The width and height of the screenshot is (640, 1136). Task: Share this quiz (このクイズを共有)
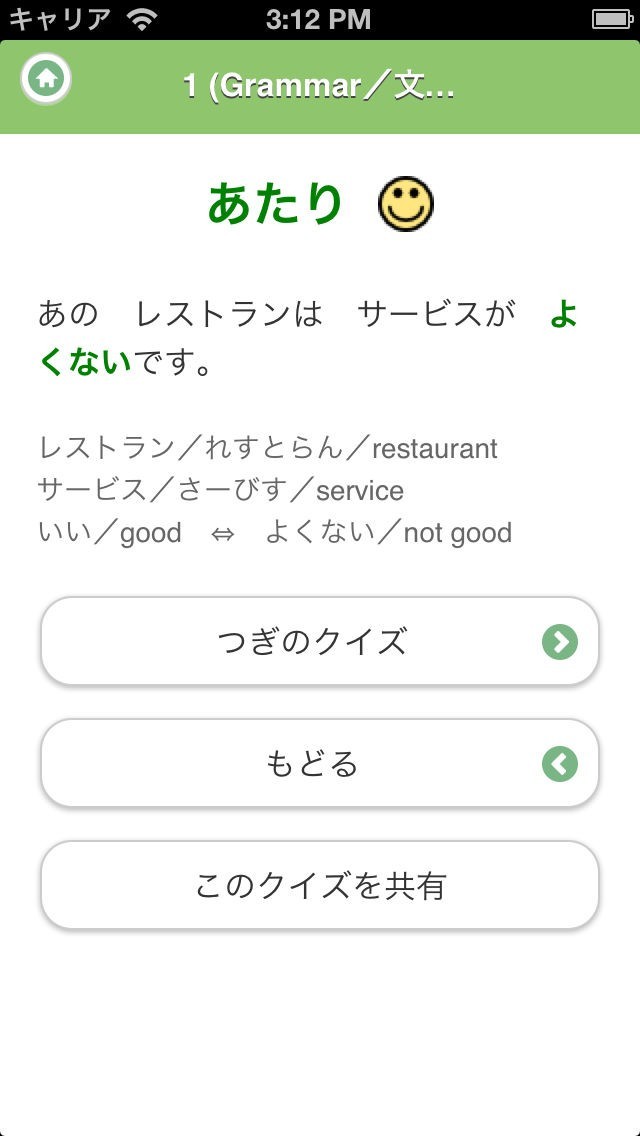(x=319, y=886)
